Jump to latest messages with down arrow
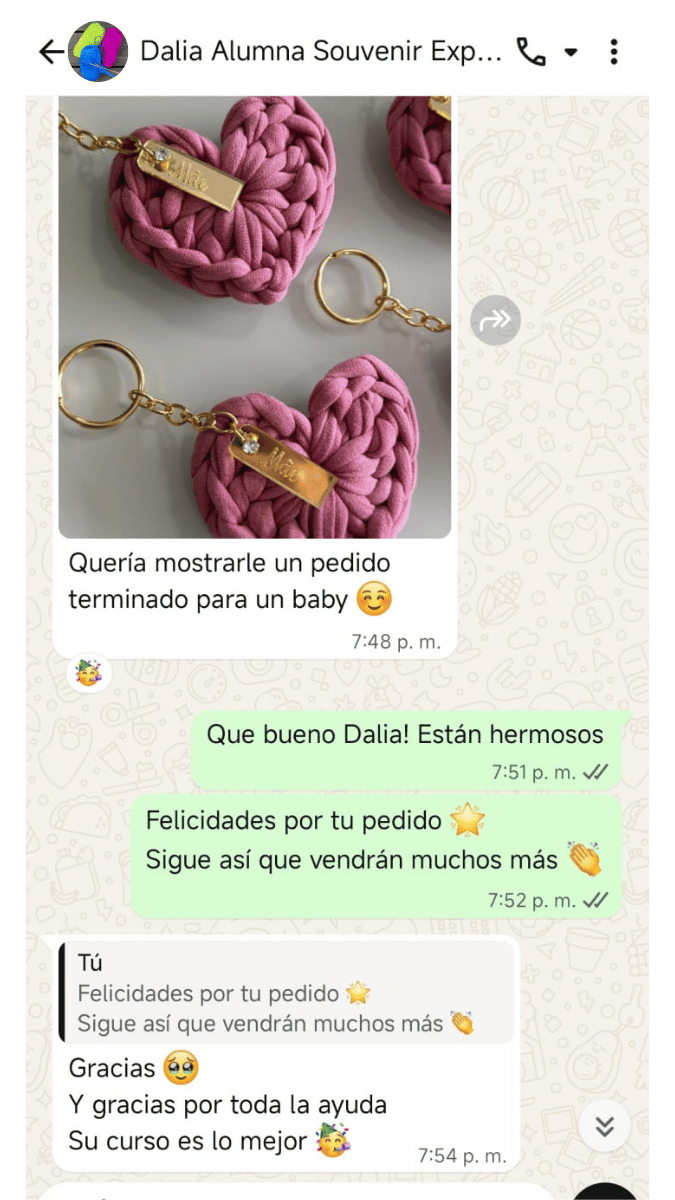 [x=604, y=1126]
